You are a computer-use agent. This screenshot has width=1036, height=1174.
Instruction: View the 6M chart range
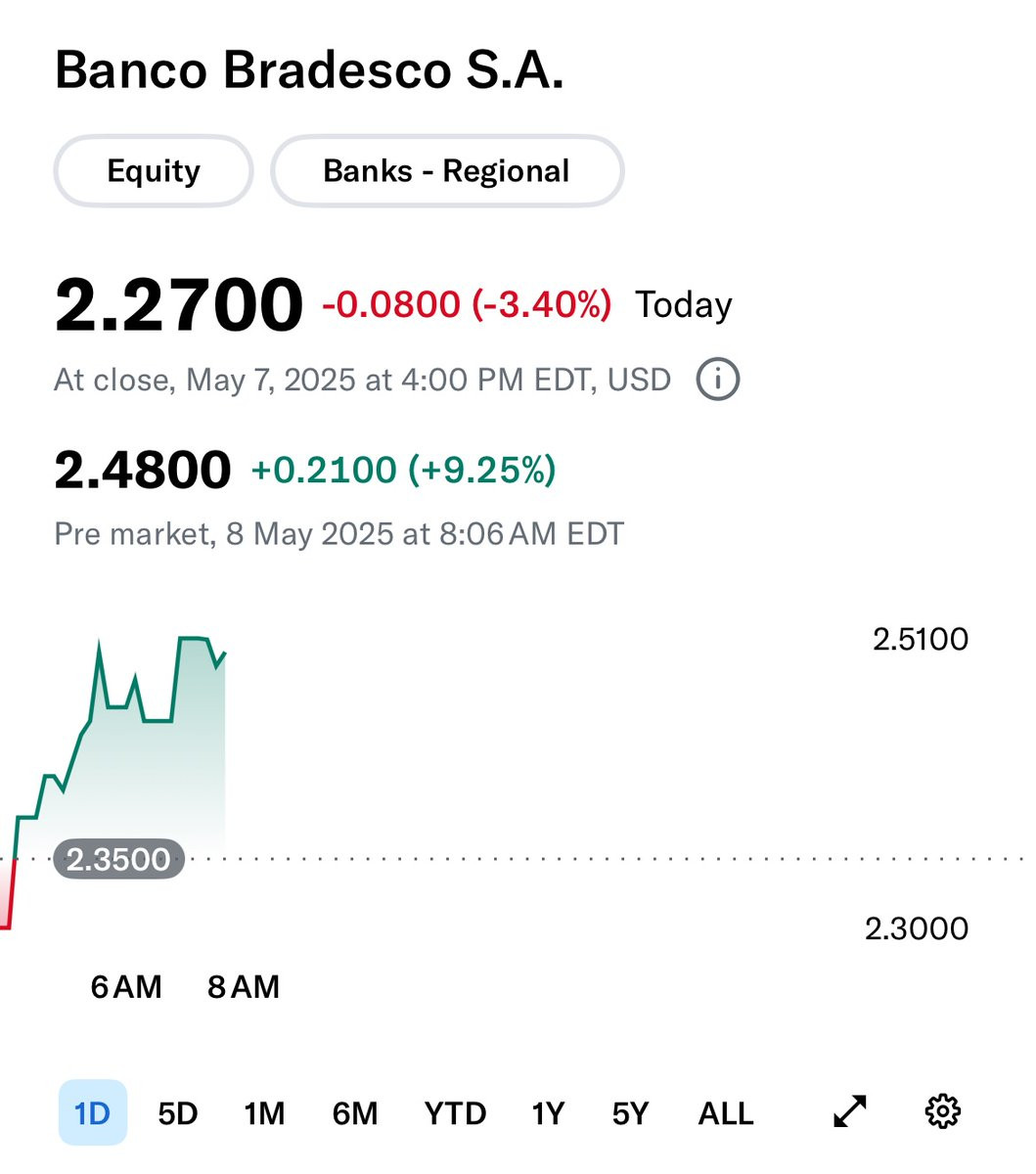(x=355, y=1112)
